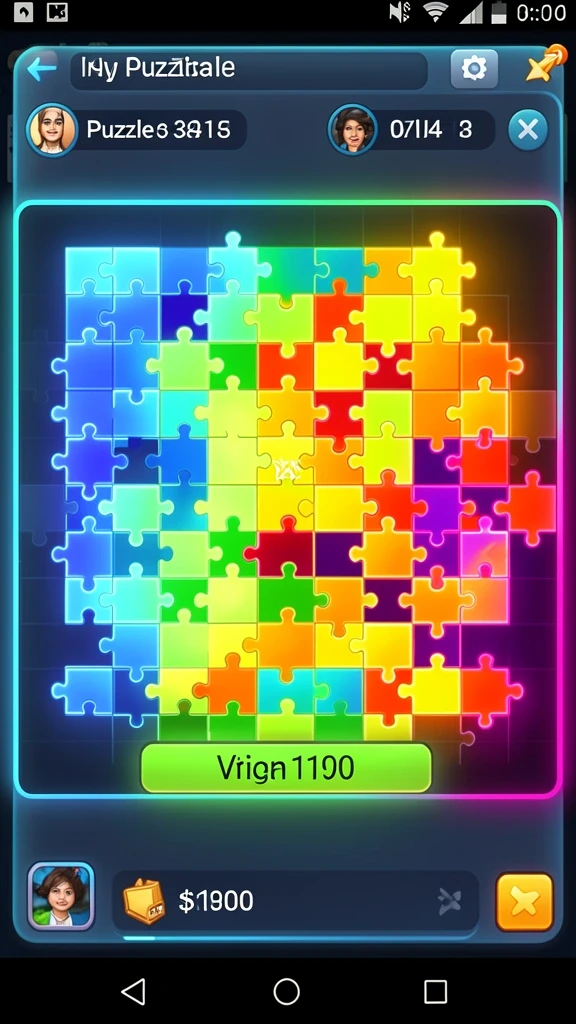Tap the golden pin icon

coord(546,64)
